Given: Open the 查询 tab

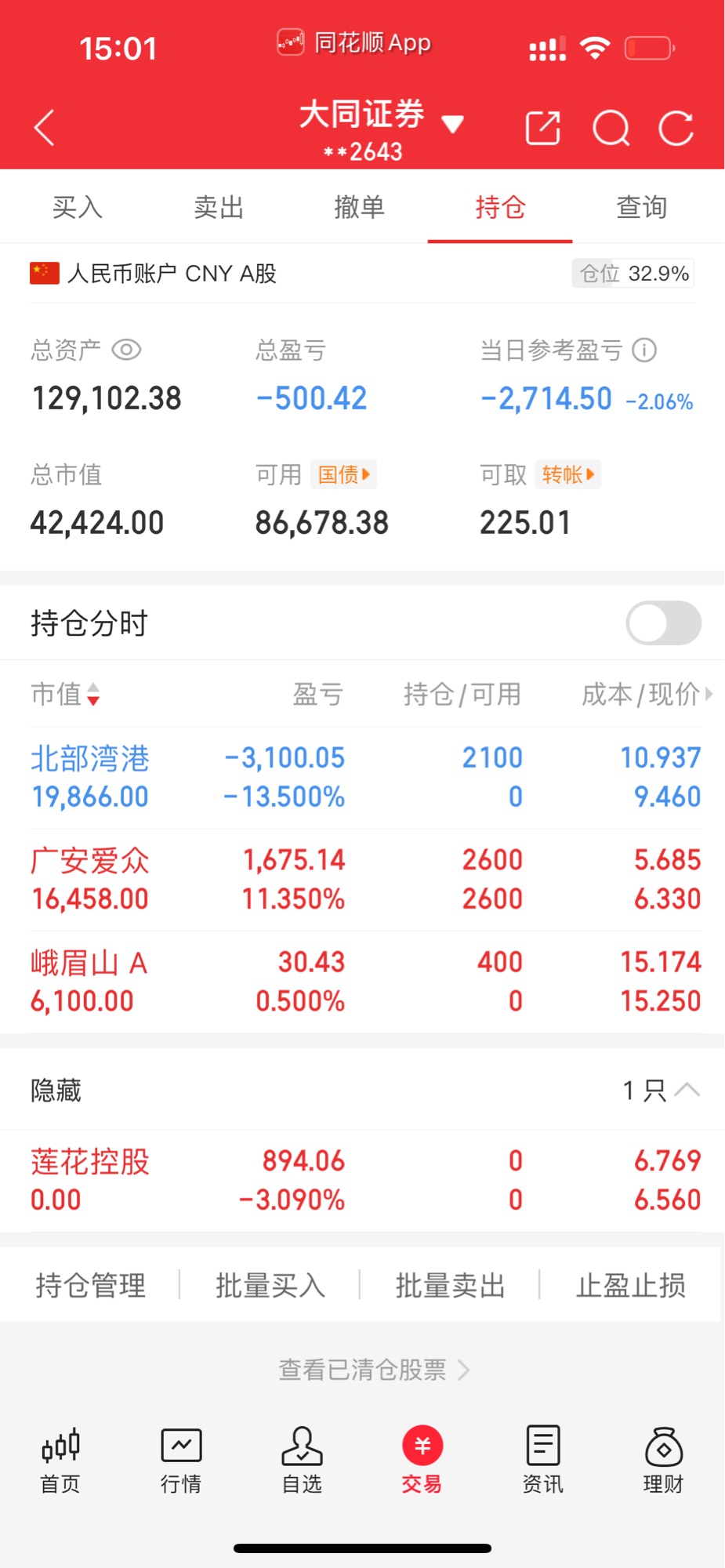Looking at the screenshot, I should pos(641,207).
